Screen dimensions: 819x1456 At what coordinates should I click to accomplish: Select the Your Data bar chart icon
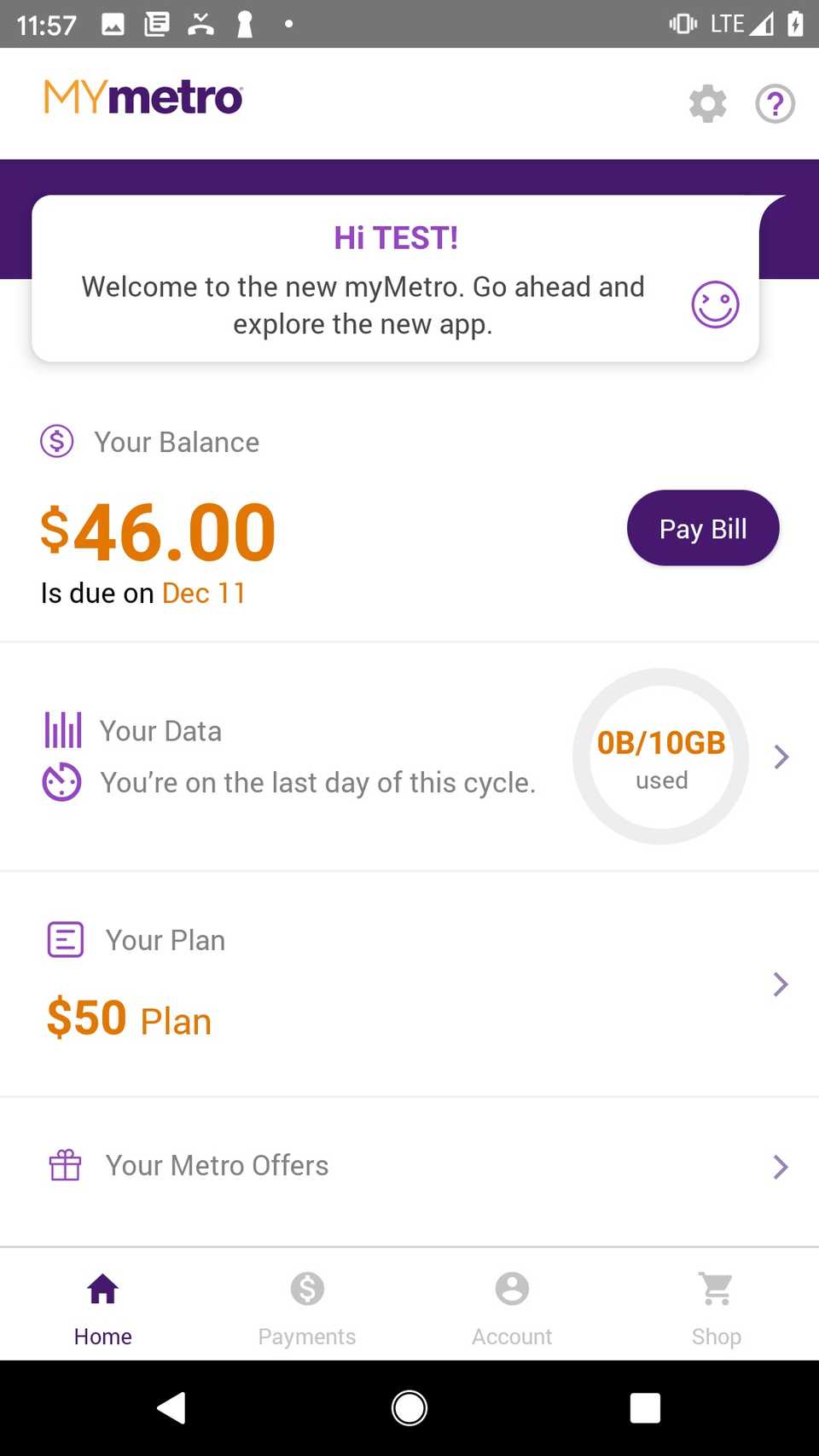click(x=61, y=729)
